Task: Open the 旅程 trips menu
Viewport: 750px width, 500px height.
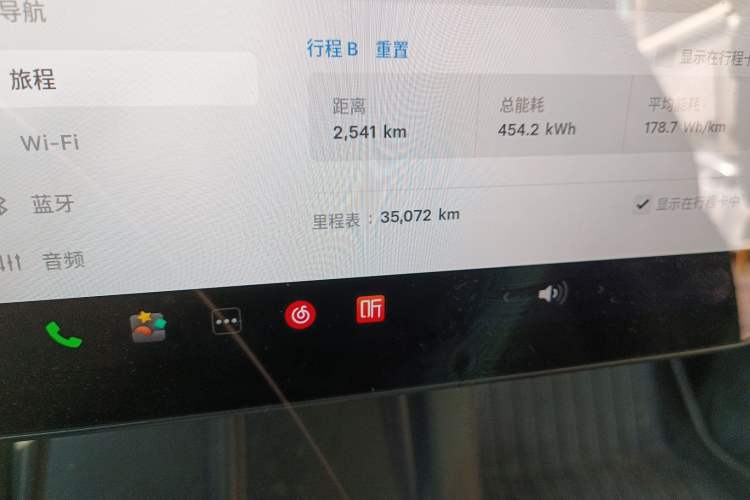Action: [34, 80]
